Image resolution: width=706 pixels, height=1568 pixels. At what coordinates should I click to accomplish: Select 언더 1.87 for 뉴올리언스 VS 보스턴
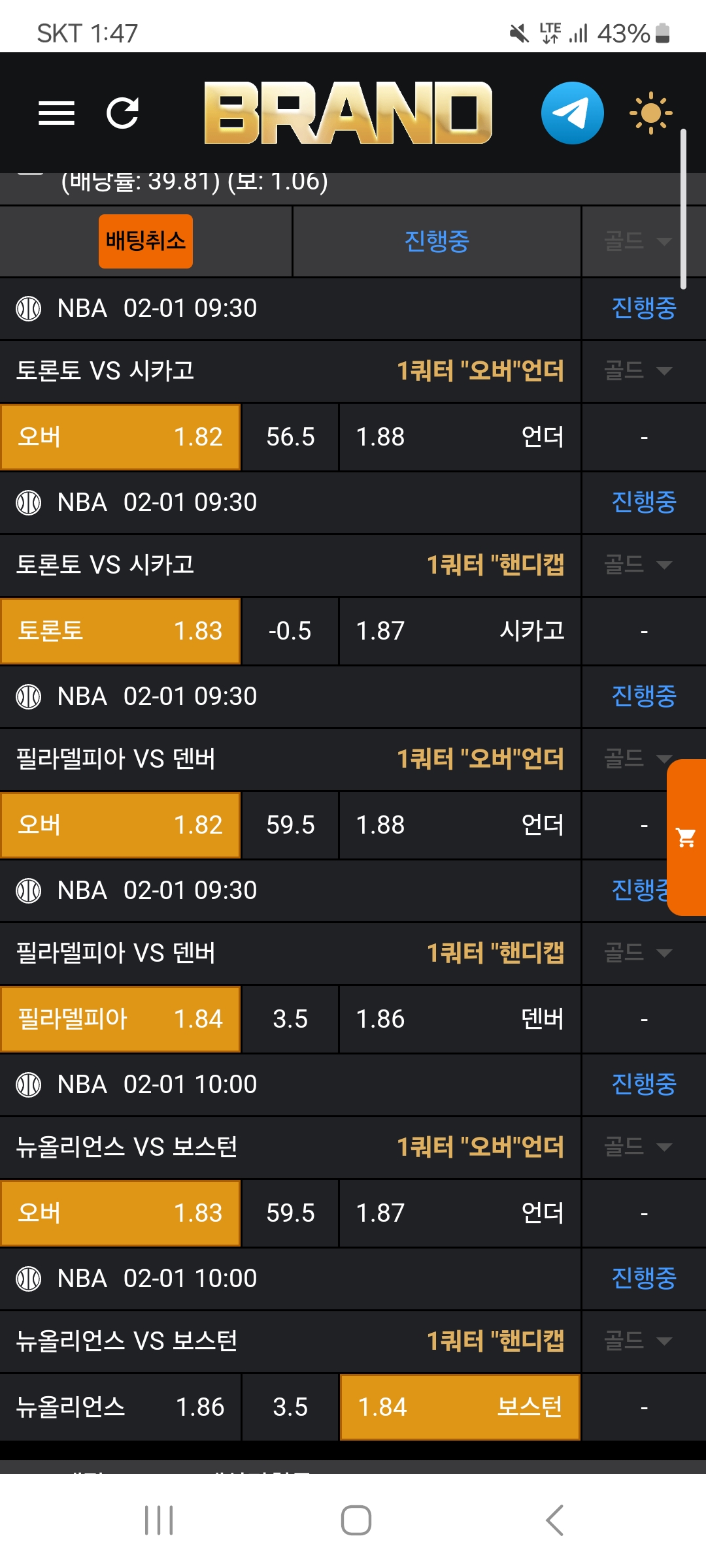coord(460,1213)
